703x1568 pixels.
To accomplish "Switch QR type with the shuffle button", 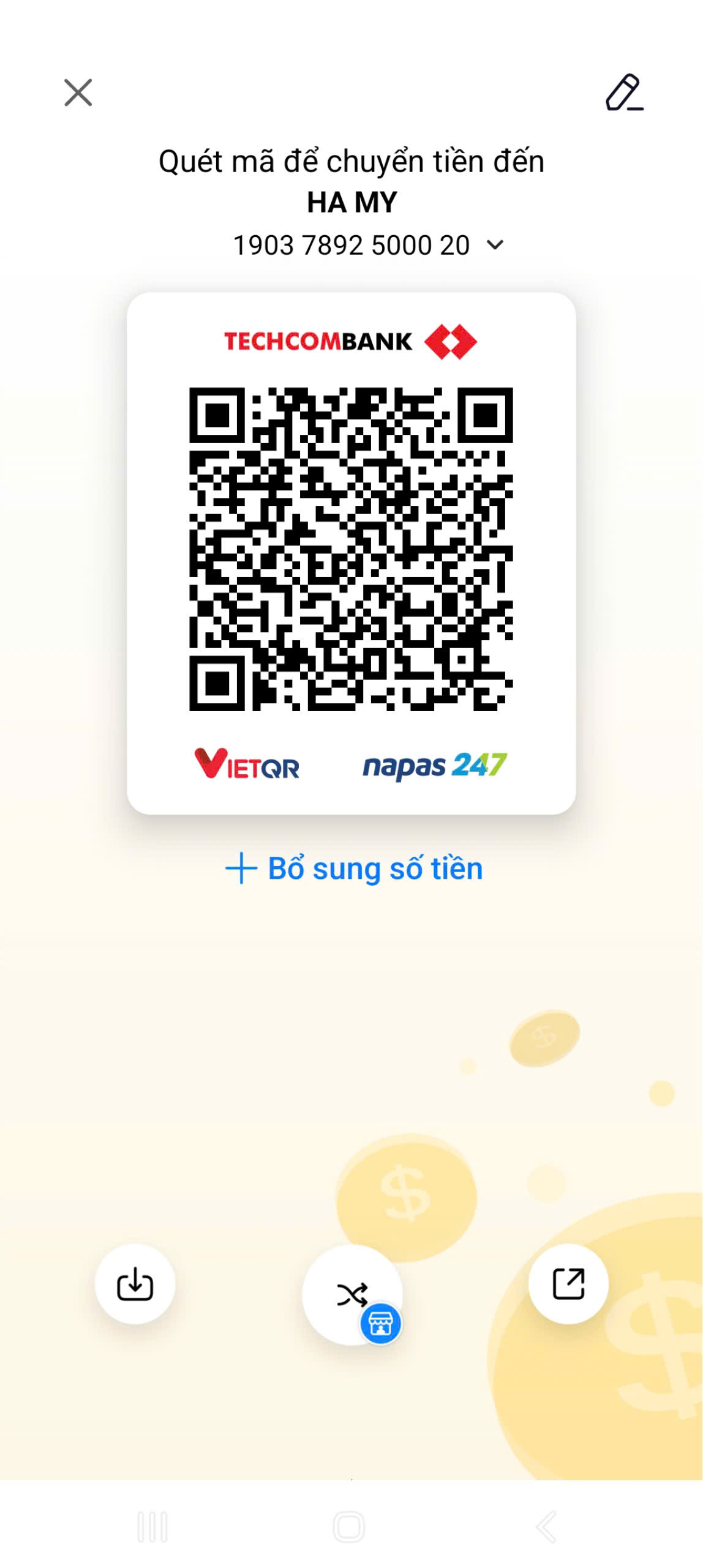I will (x=352, y=1294).
